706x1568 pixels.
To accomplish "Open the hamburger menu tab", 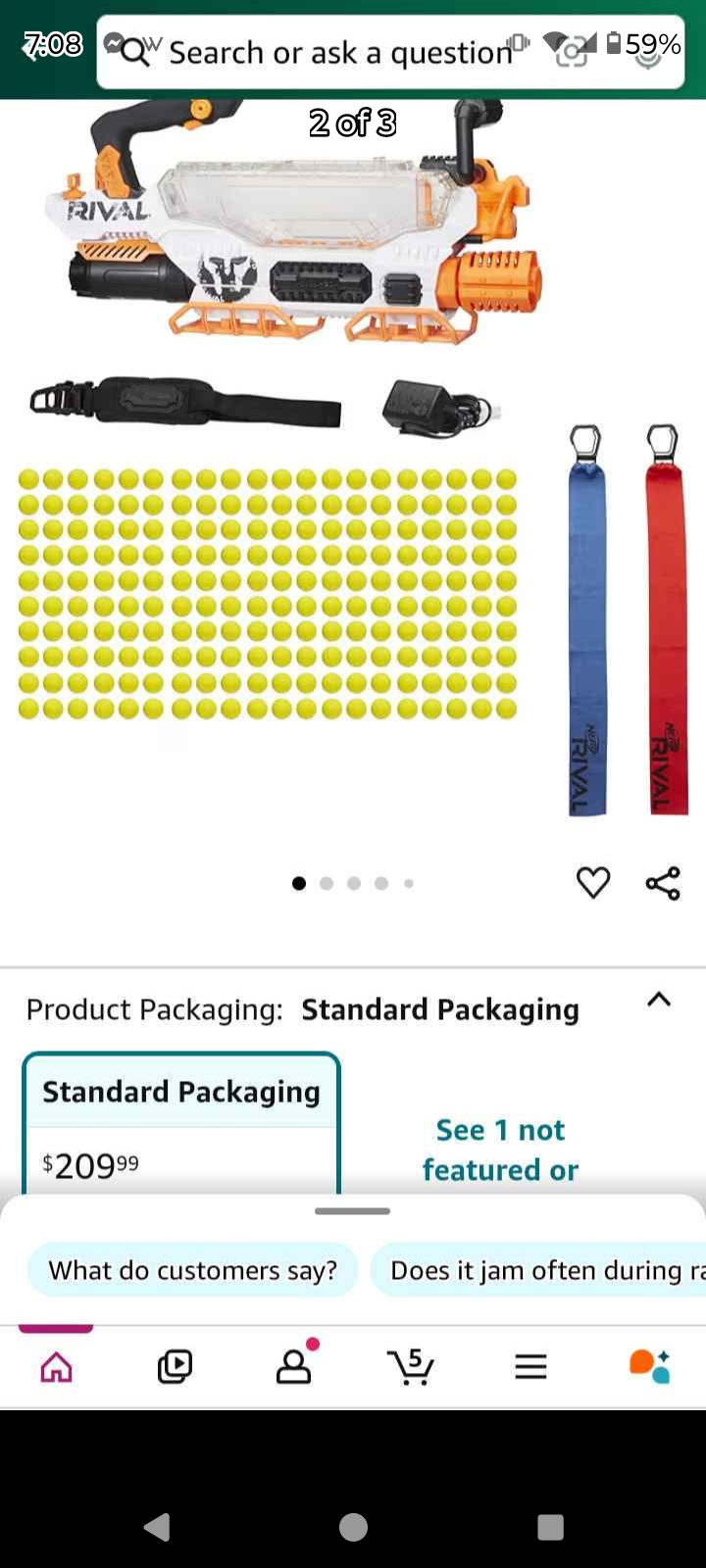I will tap(530, 1366).
